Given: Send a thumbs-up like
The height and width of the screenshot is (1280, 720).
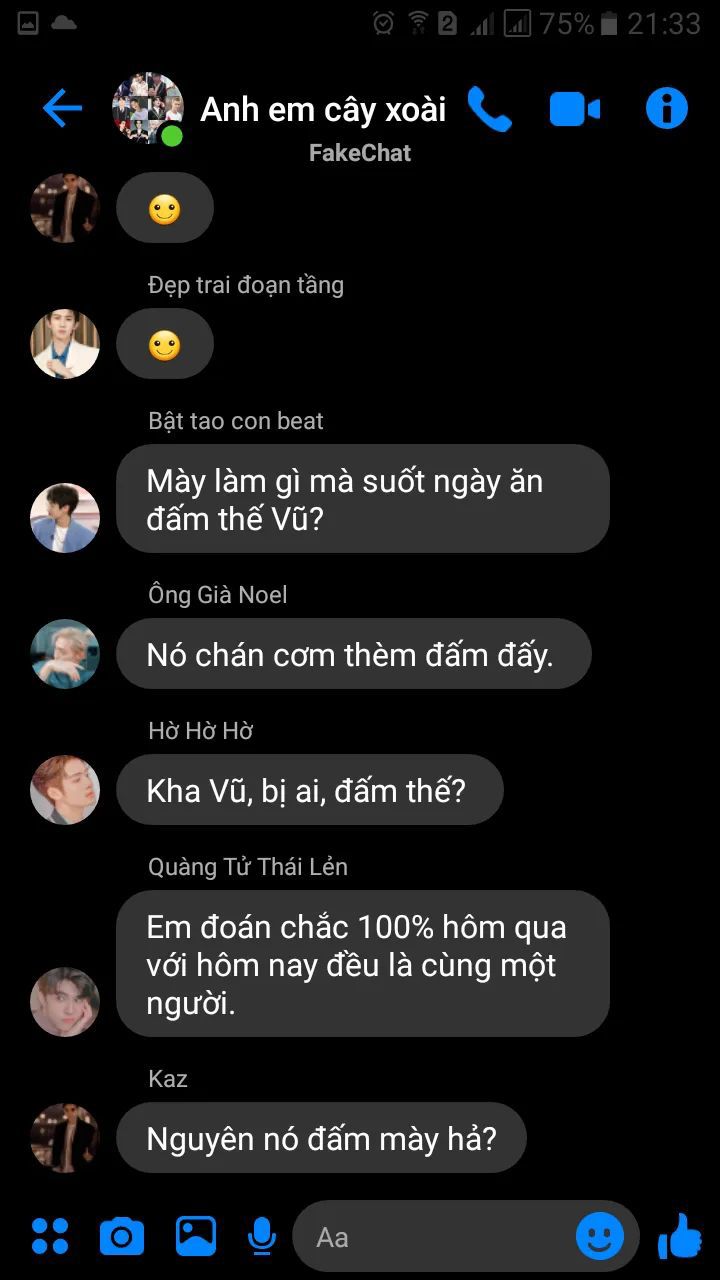Looking at the screenshot, I should coord(680,1236).
